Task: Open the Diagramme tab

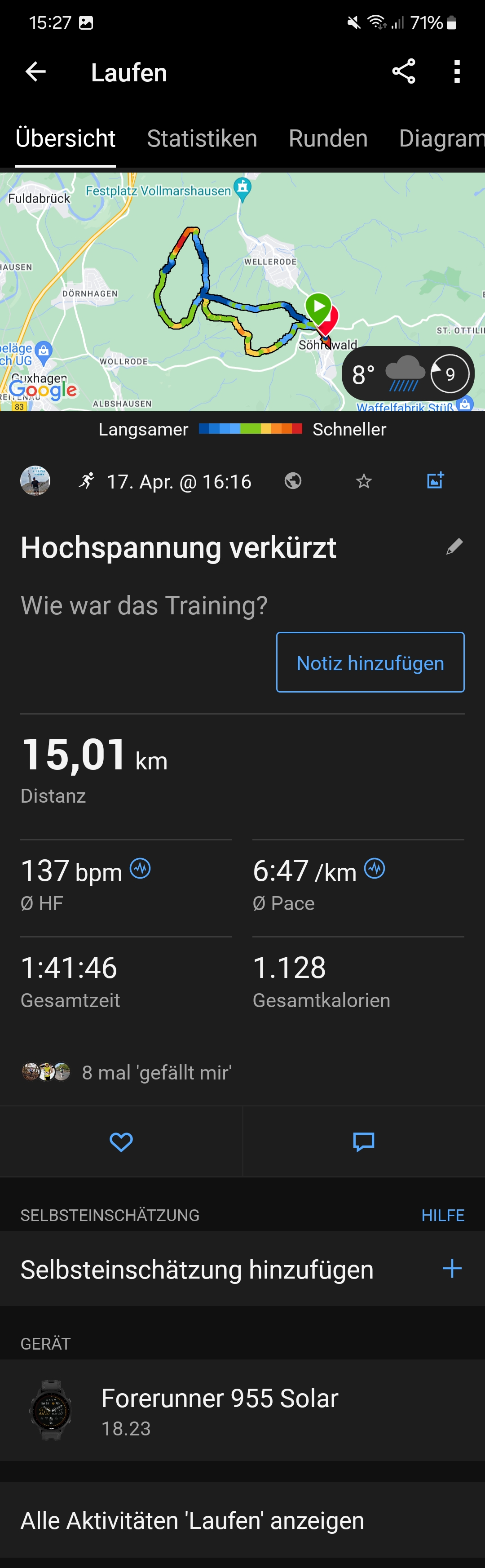Action: pyautogui.click(x=441, y=139)
